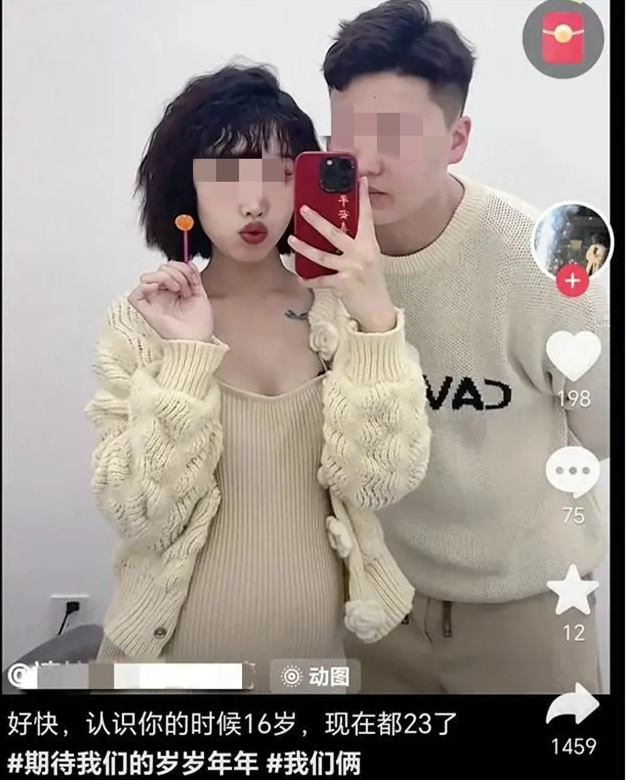Viewport: 626px width, 780px height.
Task: Like this video with the heart
Action: (x=573, y=355)
